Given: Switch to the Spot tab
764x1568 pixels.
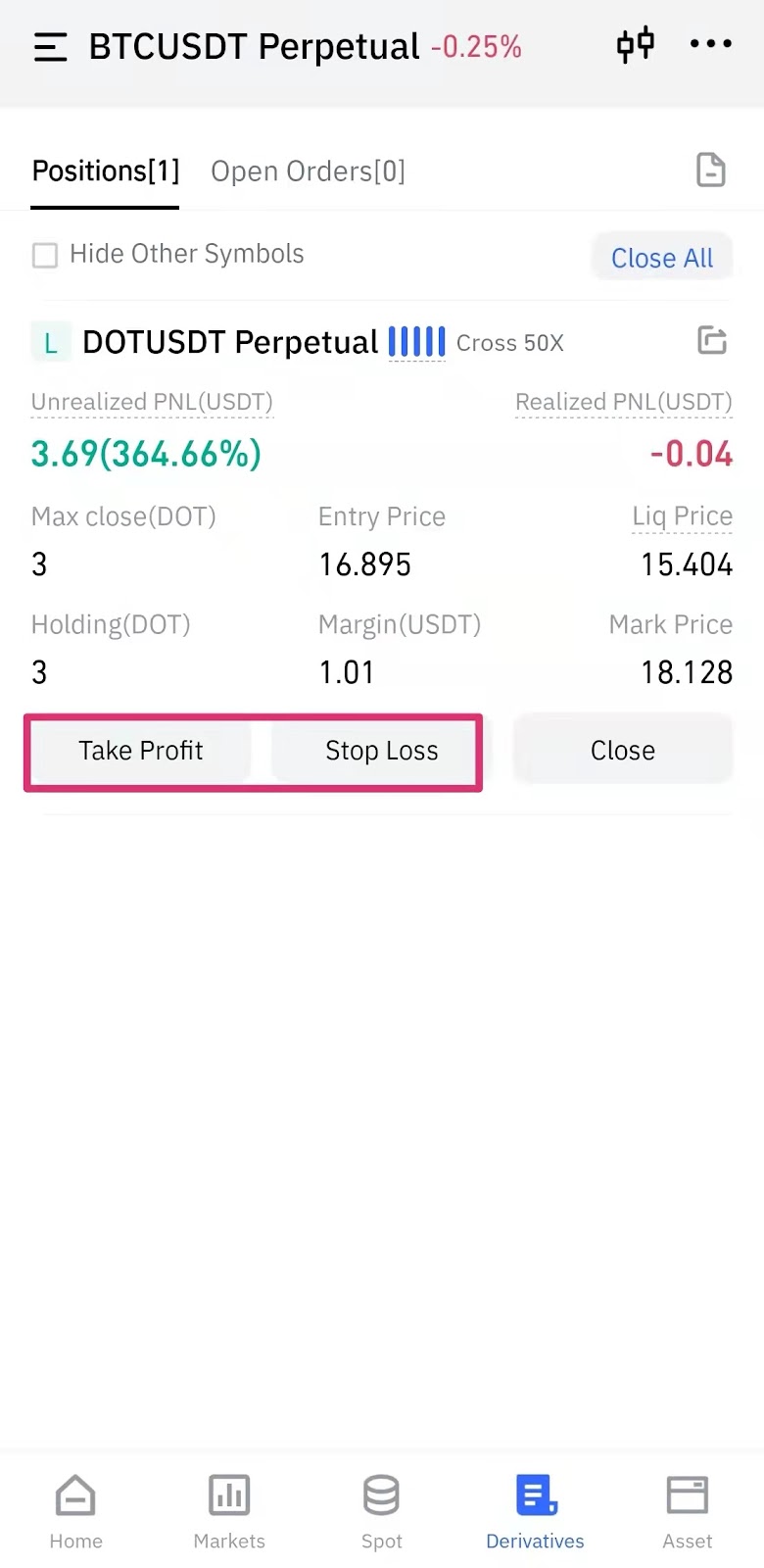Looking at the screenshot, I should 381,1512.
